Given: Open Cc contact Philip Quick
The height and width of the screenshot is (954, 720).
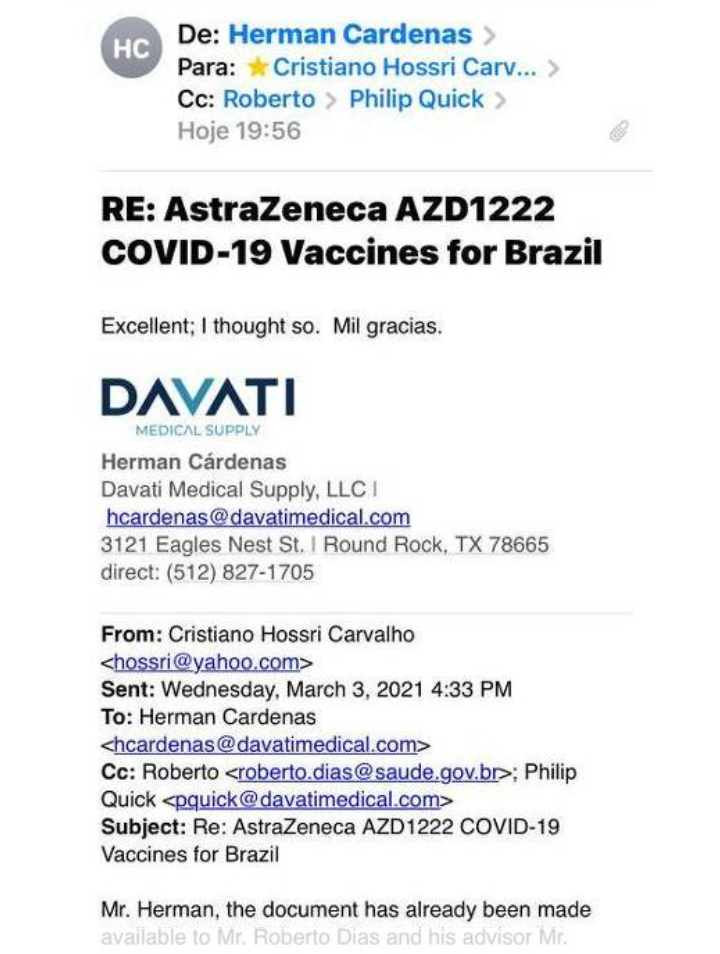Looking at the screenshot, I should (416, 99).
